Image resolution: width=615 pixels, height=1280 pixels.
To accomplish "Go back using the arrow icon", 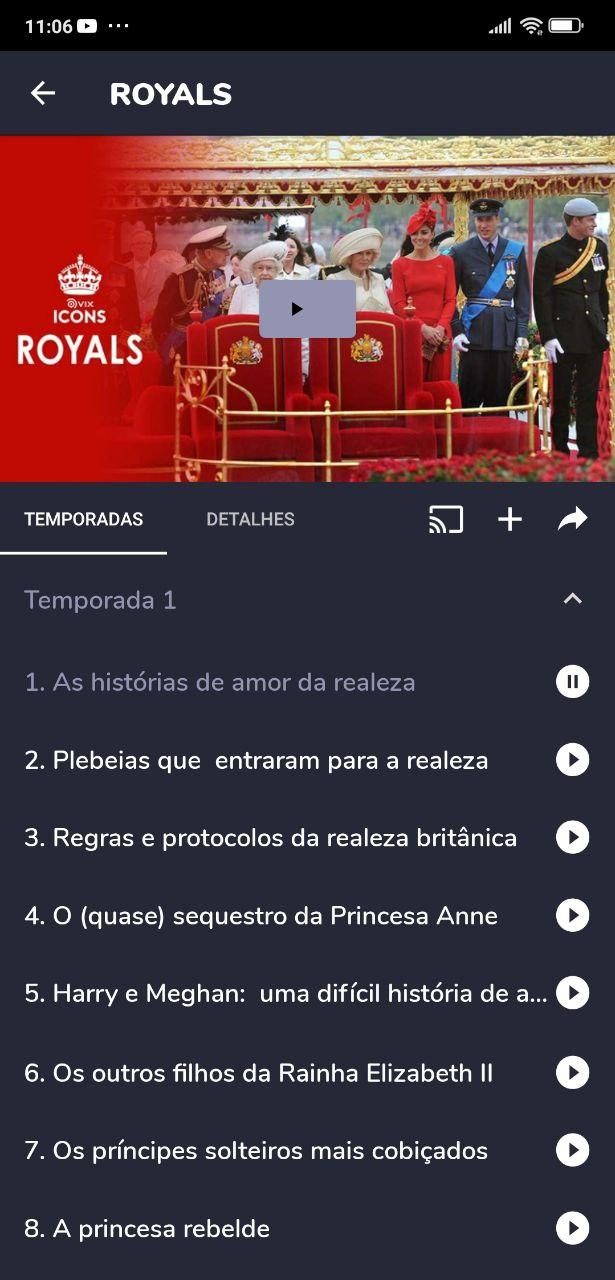I will click(43, 94).
